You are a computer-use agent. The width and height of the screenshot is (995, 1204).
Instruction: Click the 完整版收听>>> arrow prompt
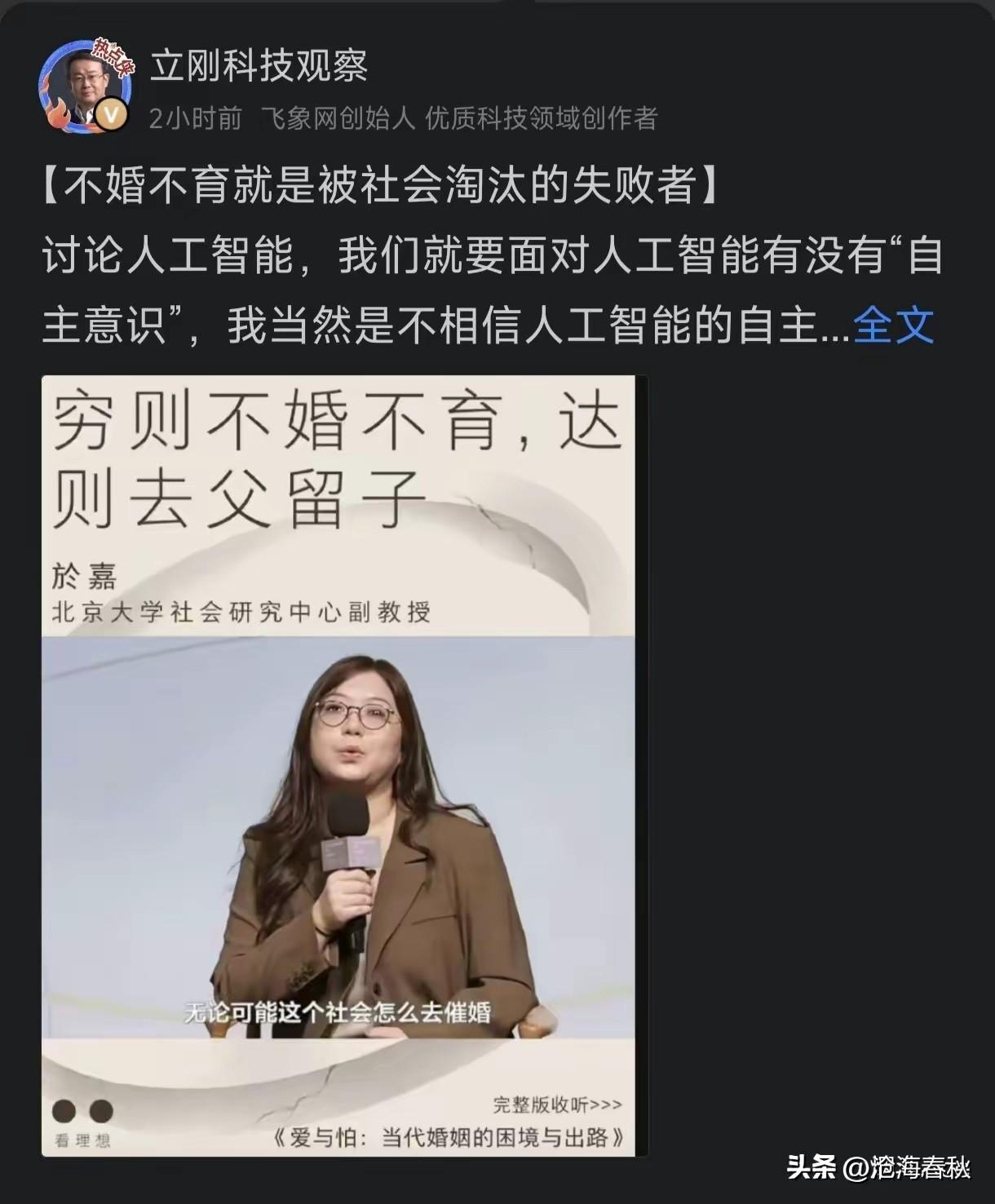557,1103
